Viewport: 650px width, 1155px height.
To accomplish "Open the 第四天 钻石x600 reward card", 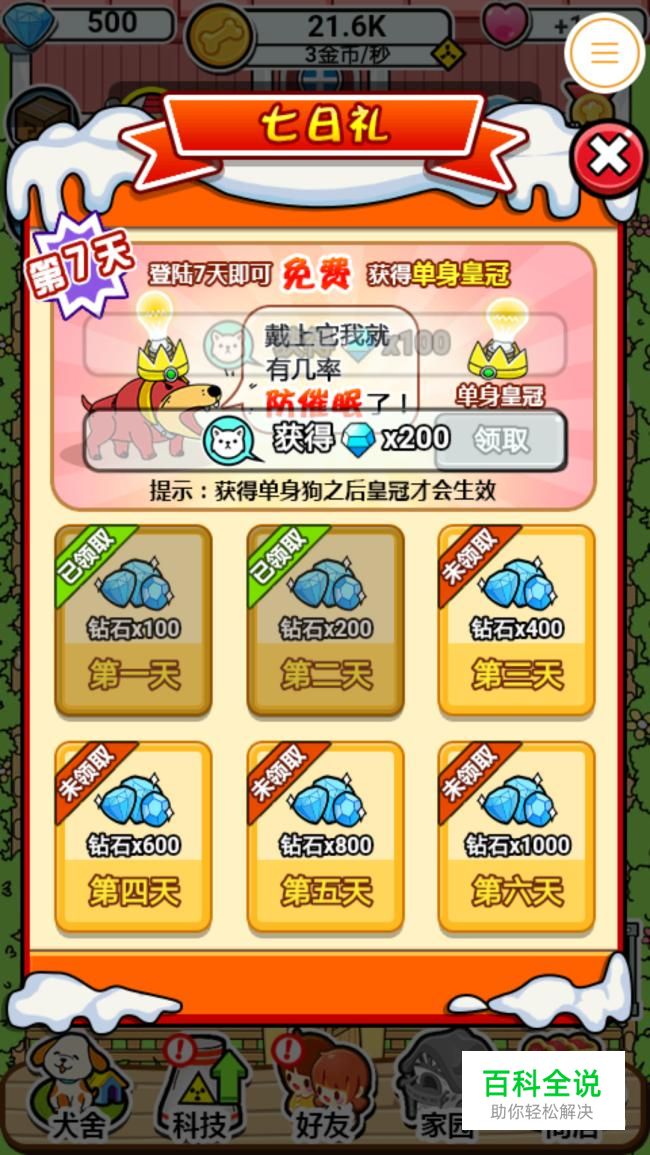I will click(133, 836).
